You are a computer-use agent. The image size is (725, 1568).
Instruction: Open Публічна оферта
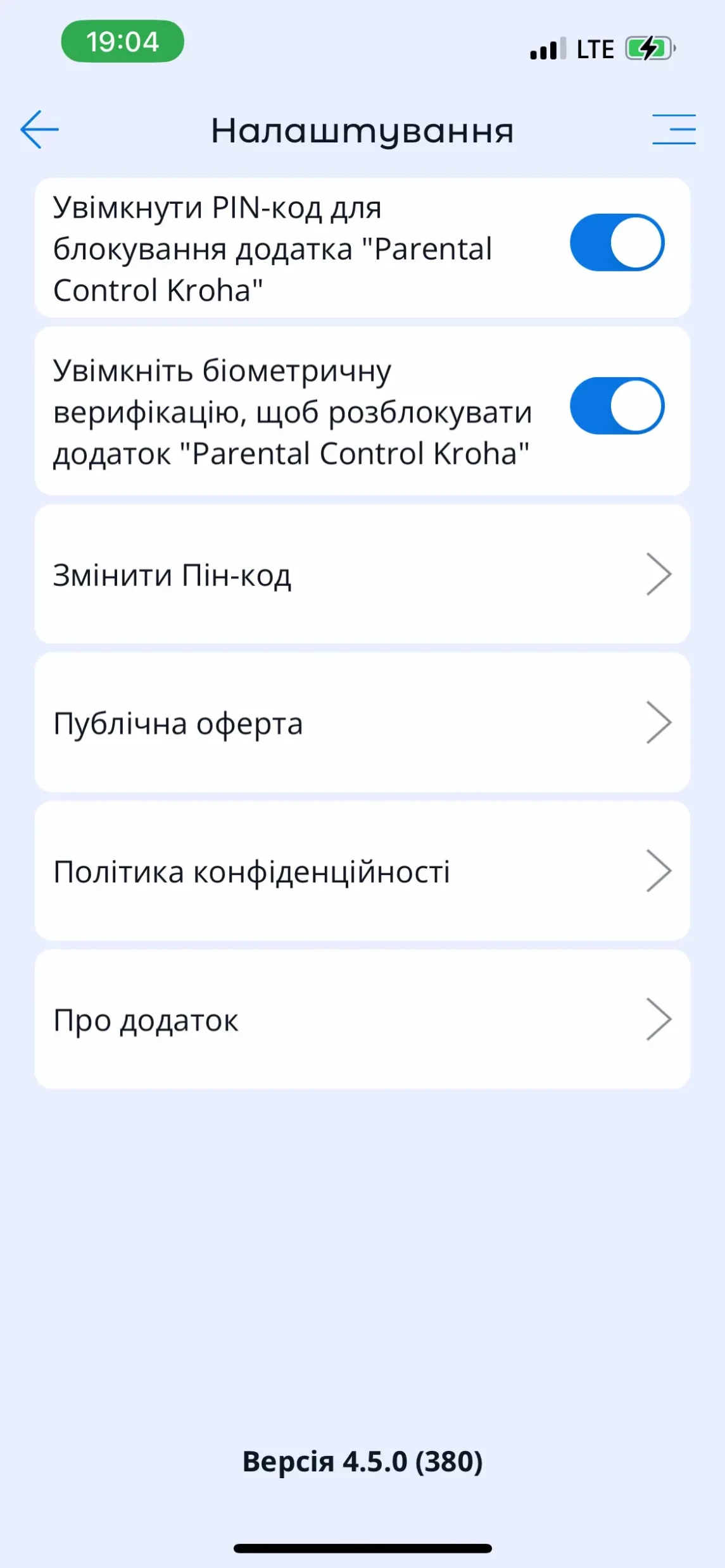click(x=362, y=723)
